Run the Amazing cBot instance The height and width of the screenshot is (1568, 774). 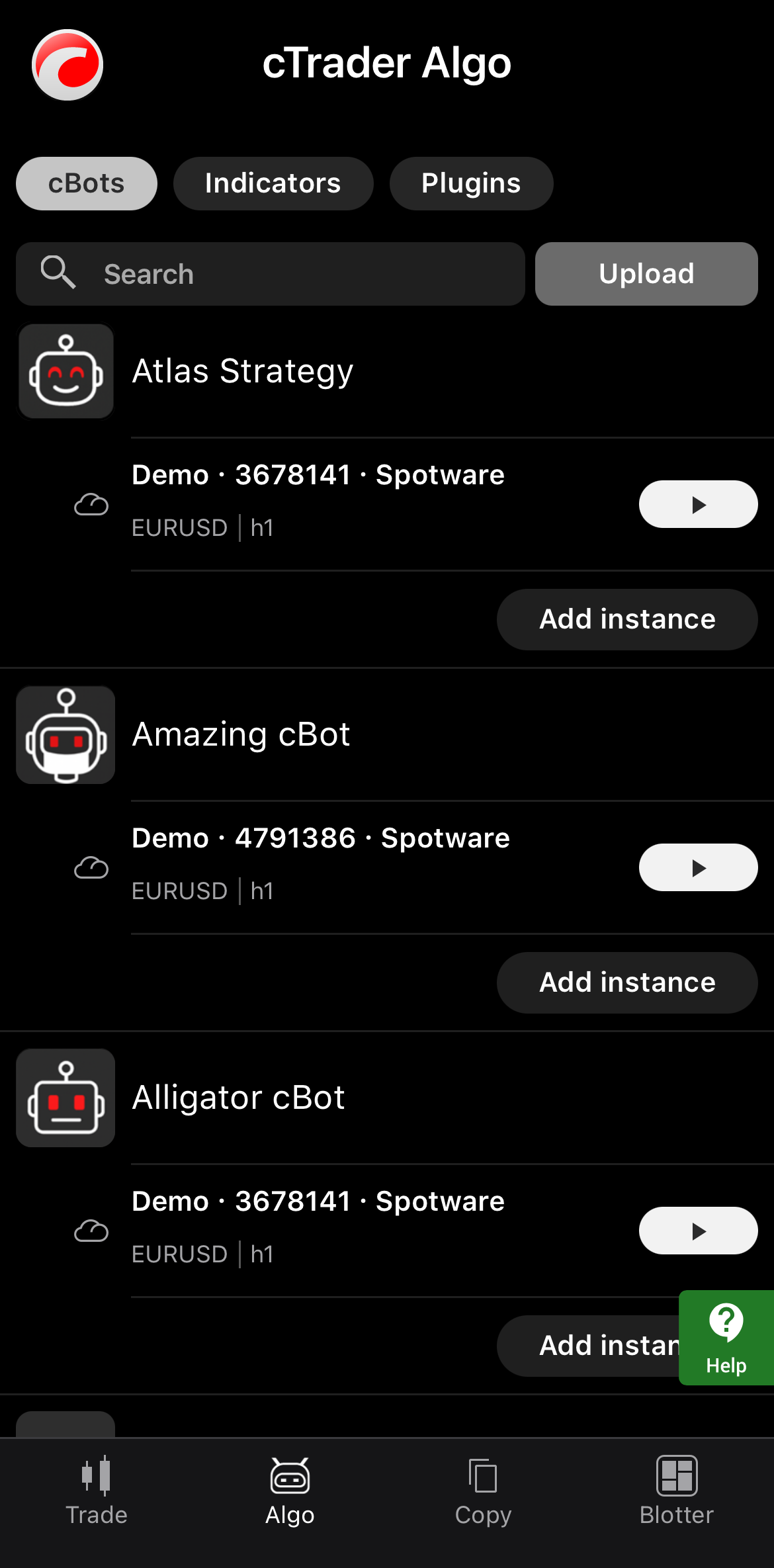pos(698,867)
